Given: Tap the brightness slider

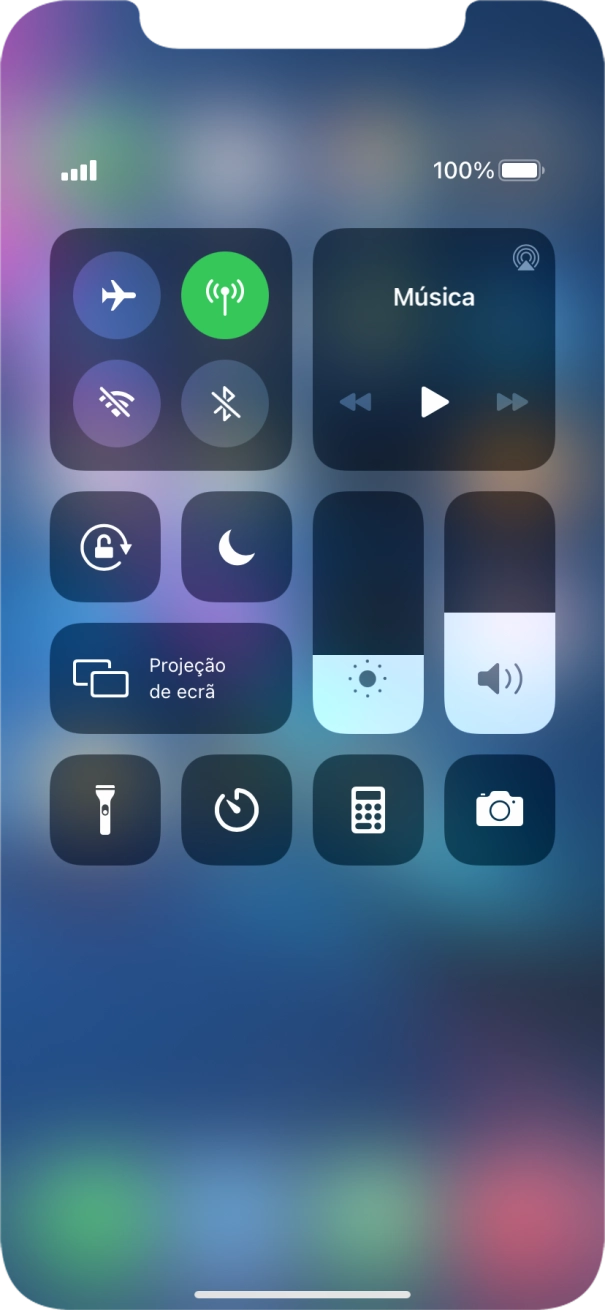Looking at the screenshot, I should coord(368,612).
